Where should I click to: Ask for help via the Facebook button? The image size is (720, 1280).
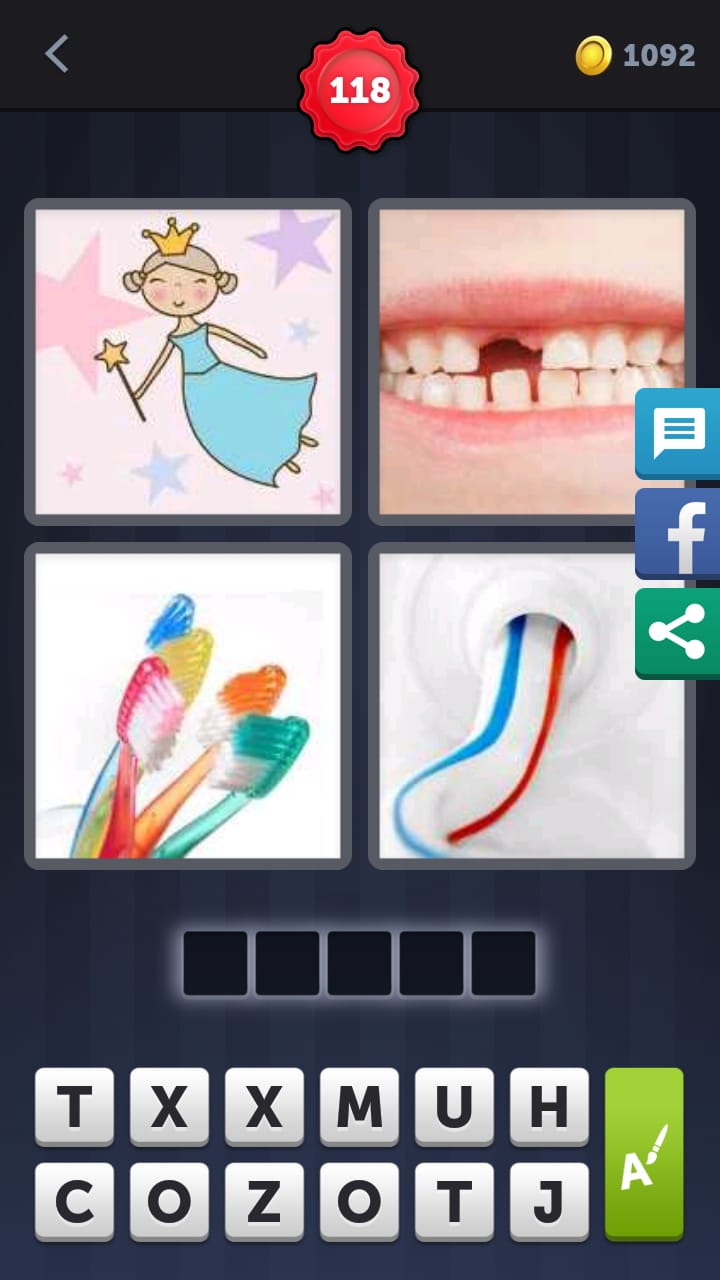coord(678,533)
